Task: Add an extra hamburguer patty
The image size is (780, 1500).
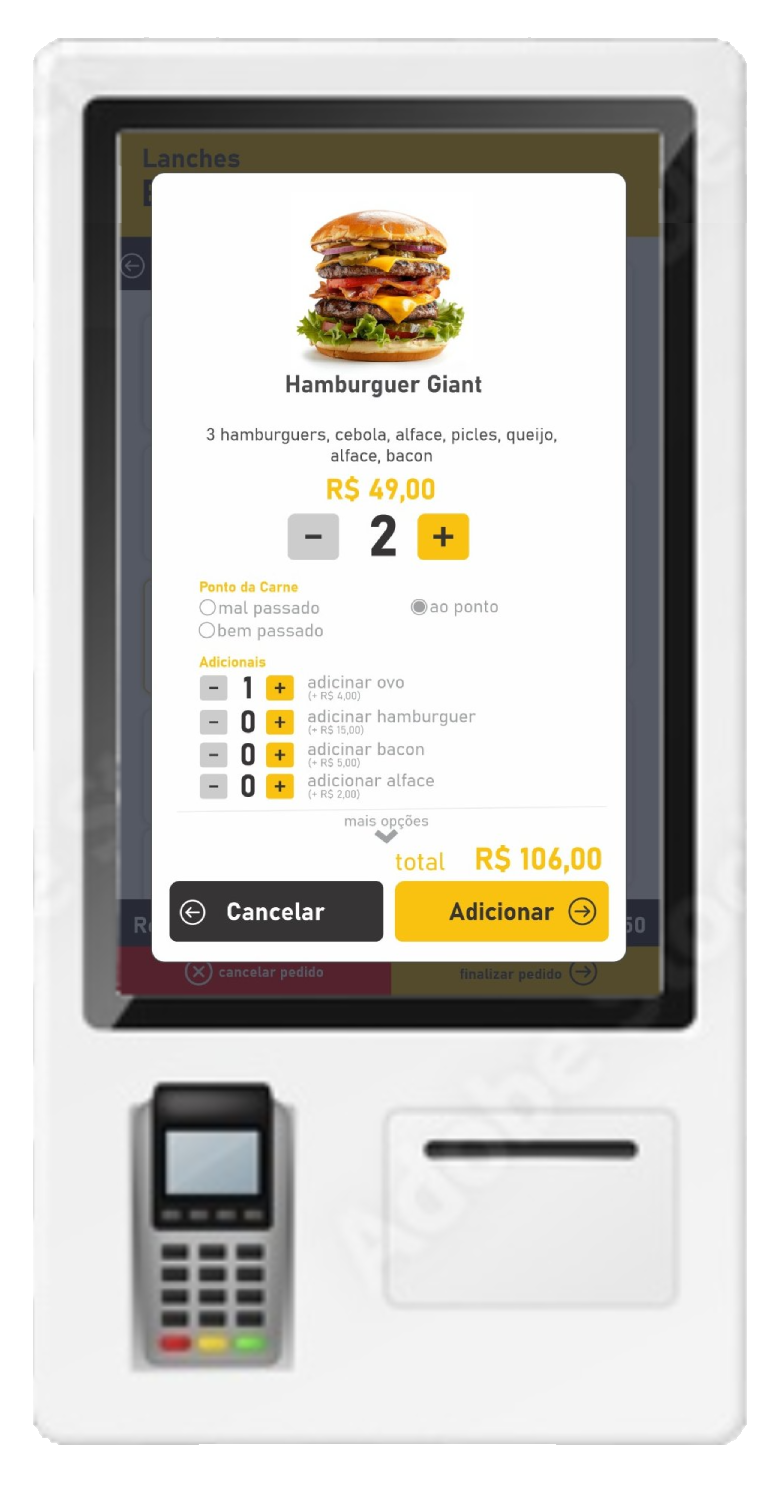Action: 280,722
